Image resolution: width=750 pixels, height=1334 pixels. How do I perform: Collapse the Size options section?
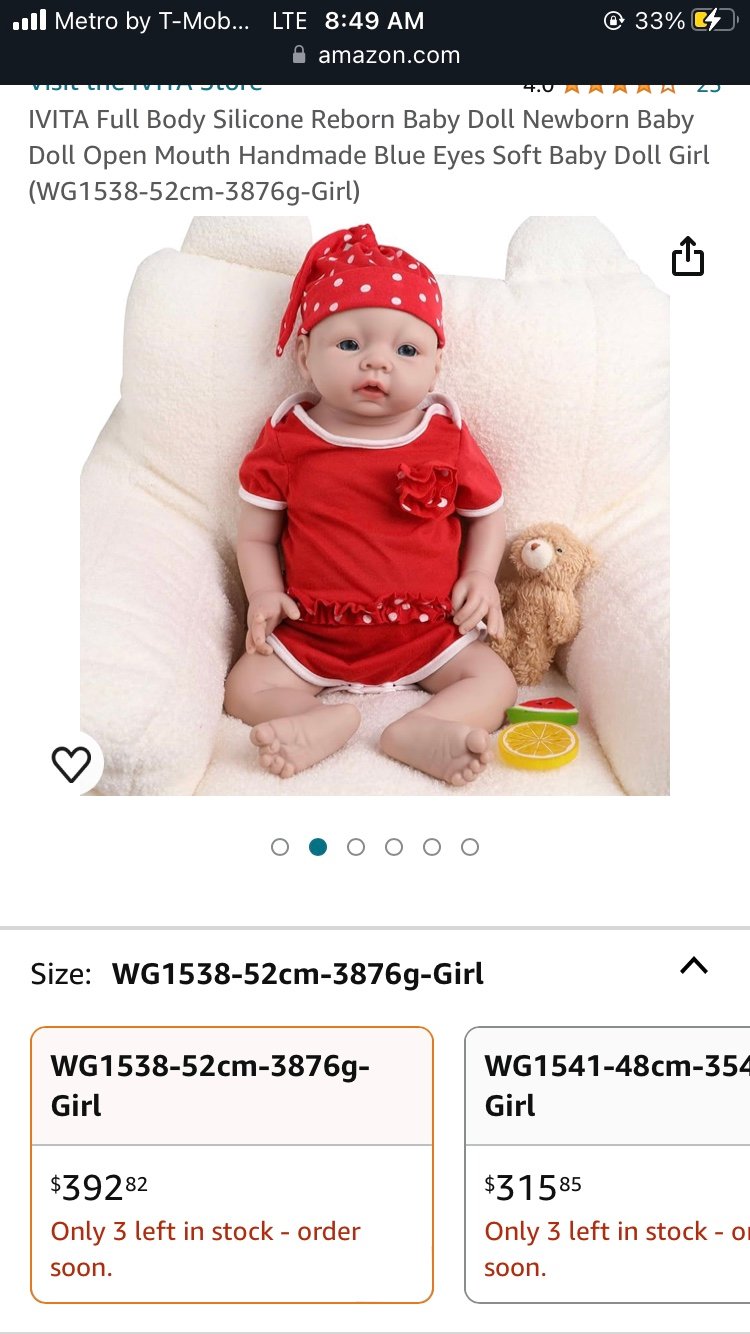click(694, 966)
